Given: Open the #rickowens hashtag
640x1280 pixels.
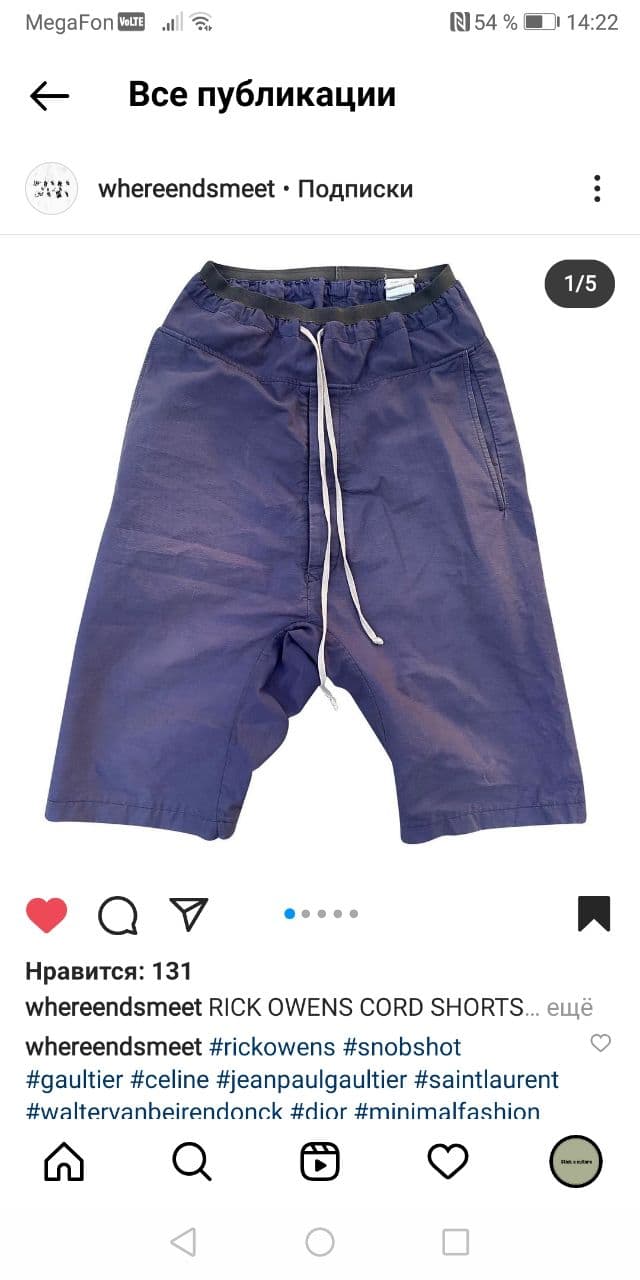Looking at the screenshot, I should pyautogui.click(x=271, y=1047).
